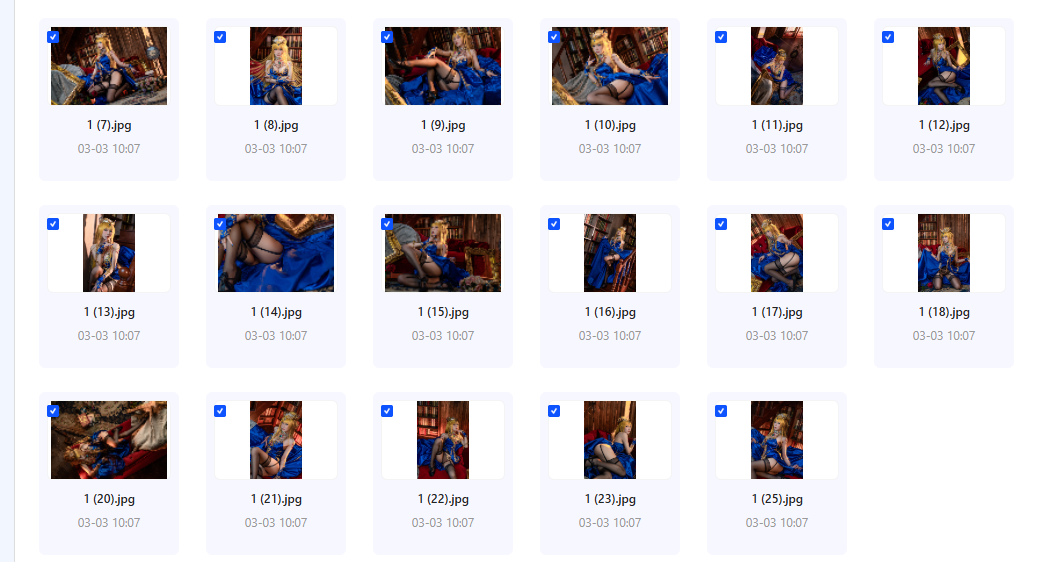Deselect the 1 (25).jpg checkbox

click(x=721, y=411)
